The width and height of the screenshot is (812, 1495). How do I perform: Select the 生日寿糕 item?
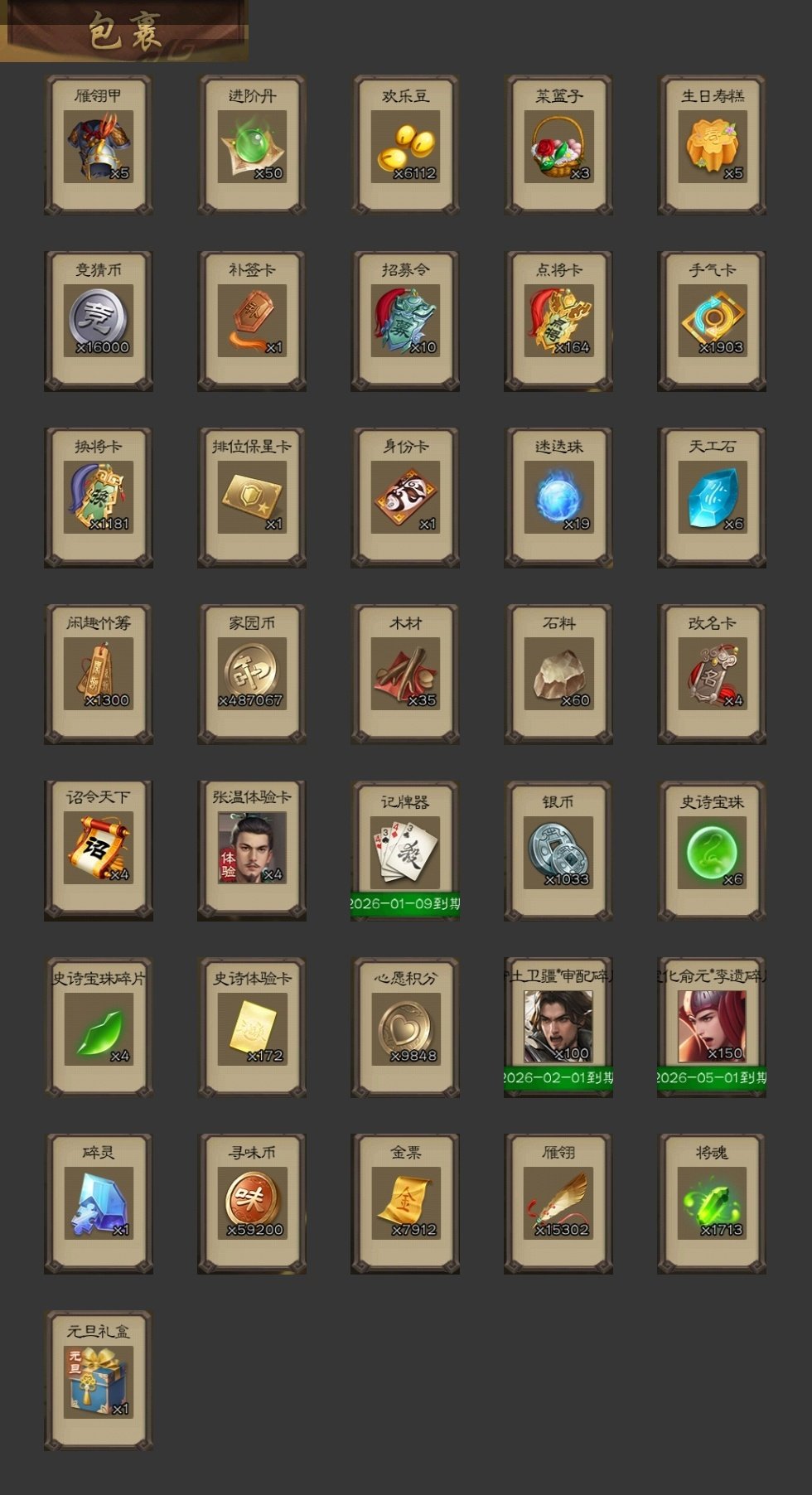(x=712, y=147)
